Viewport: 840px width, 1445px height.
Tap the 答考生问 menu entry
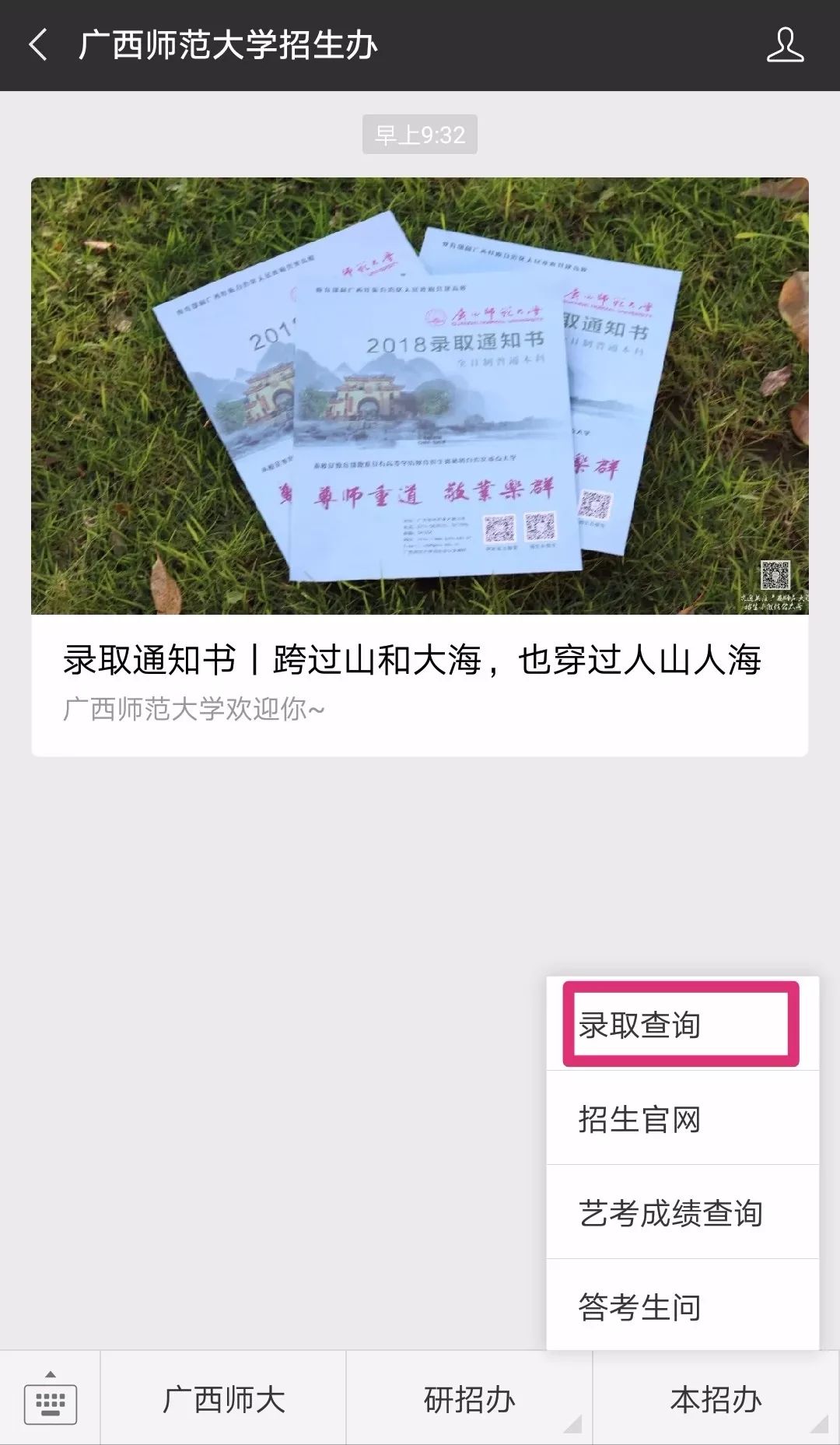[681, 1307]
